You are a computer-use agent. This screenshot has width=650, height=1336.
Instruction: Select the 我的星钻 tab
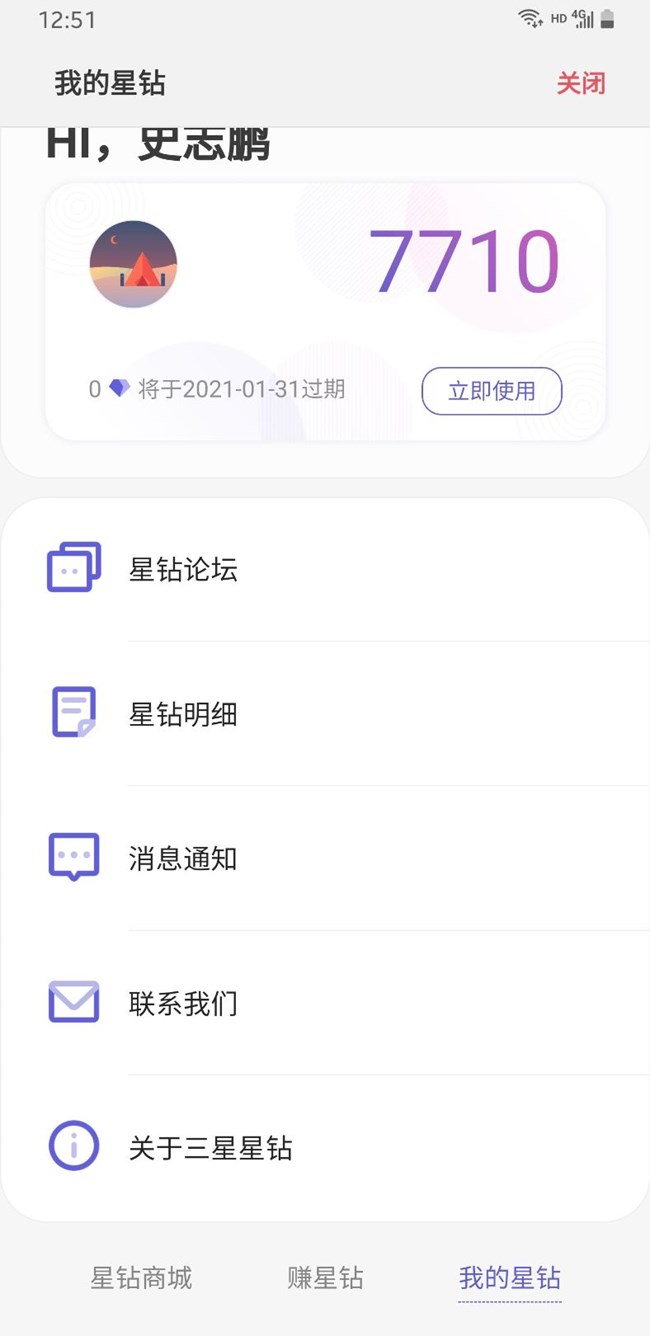click(509, 1278)
